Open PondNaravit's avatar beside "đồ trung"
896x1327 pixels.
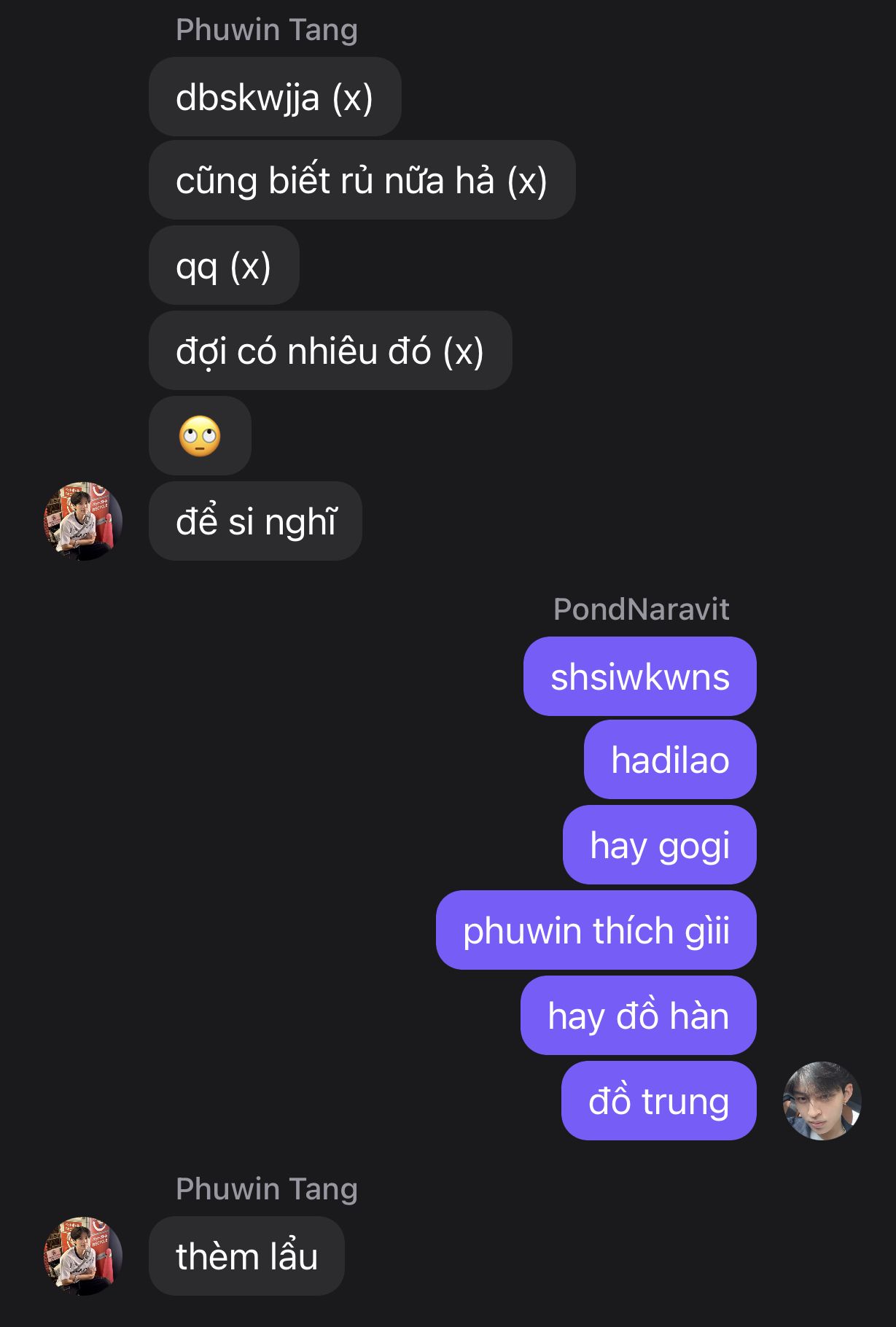[x=822, y=1101]
